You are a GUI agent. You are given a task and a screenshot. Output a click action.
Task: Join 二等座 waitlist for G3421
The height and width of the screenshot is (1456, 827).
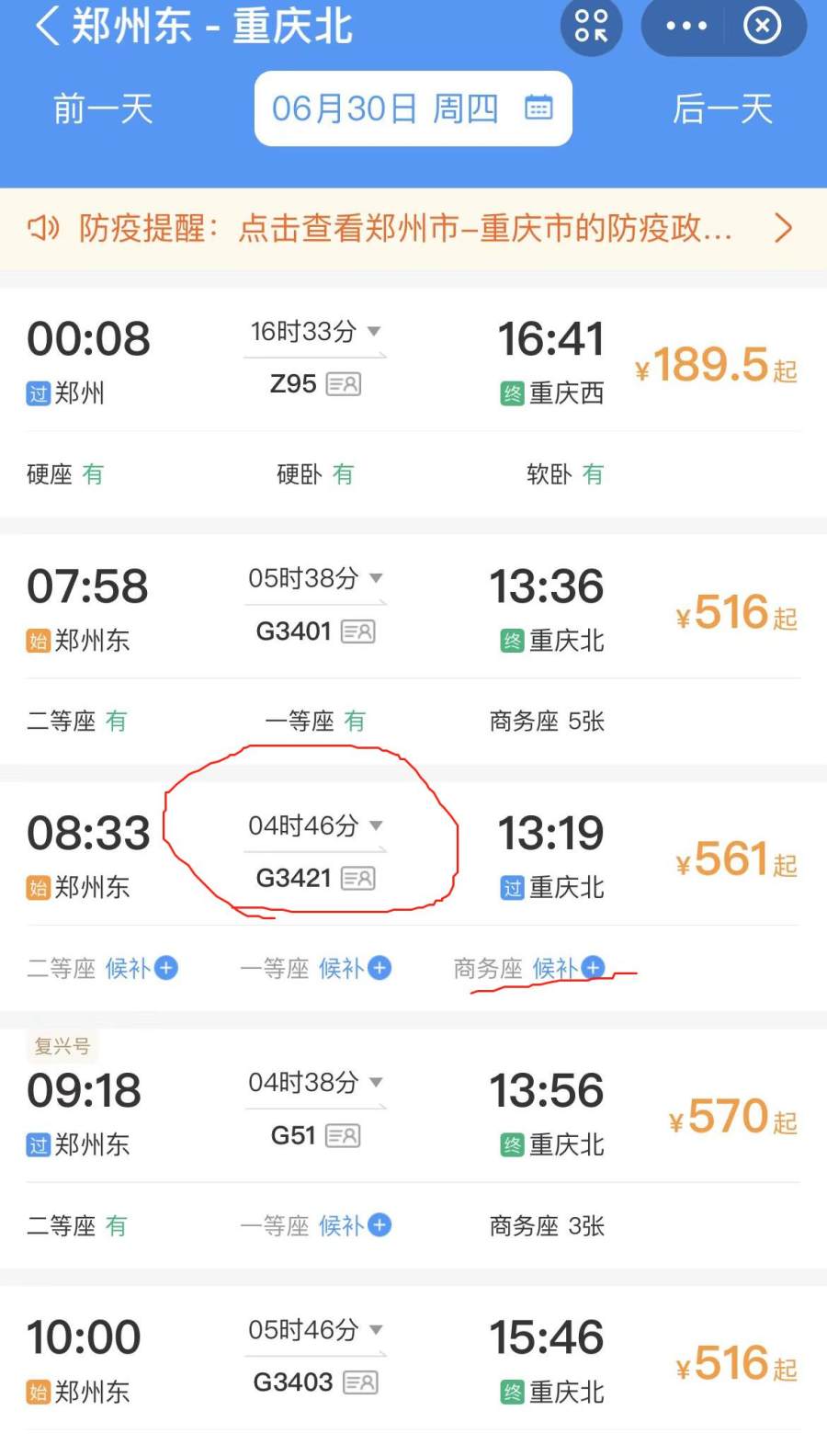(141, 968)
